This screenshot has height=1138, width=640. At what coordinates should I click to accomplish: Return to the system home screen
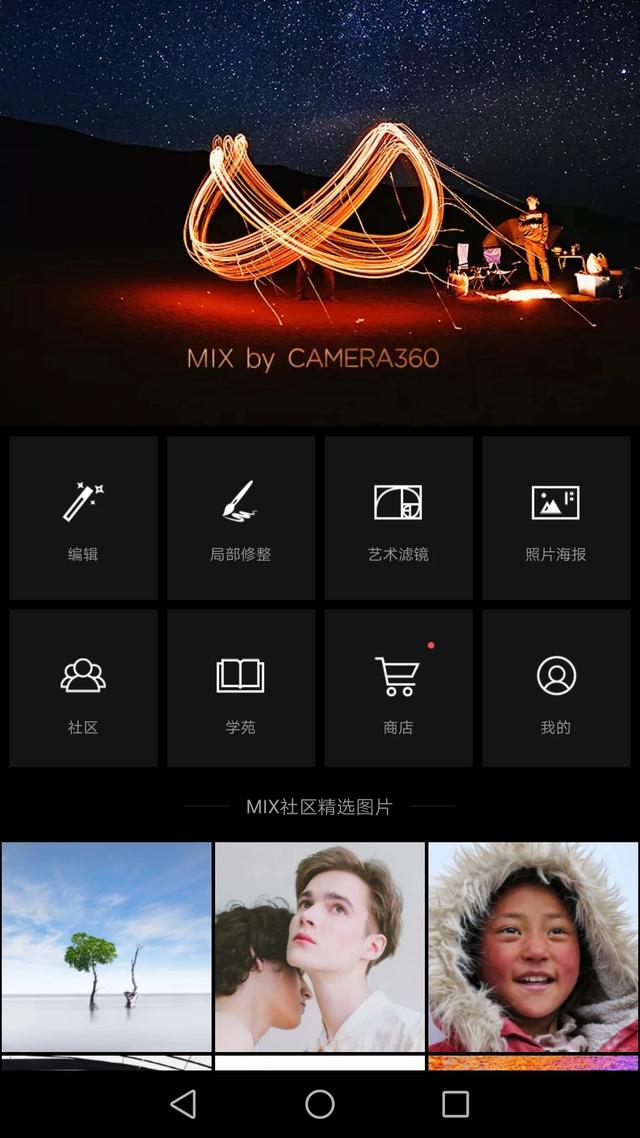tap(320, 1104)
